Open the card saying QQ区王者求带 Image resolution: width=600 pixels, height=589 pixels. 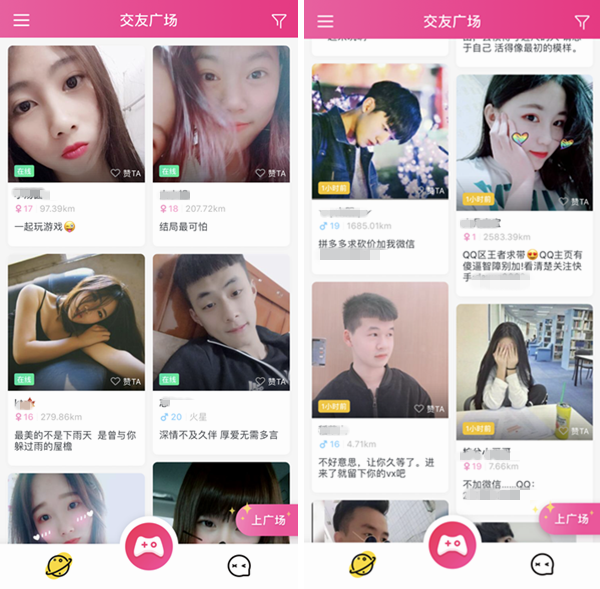(524, 141)
